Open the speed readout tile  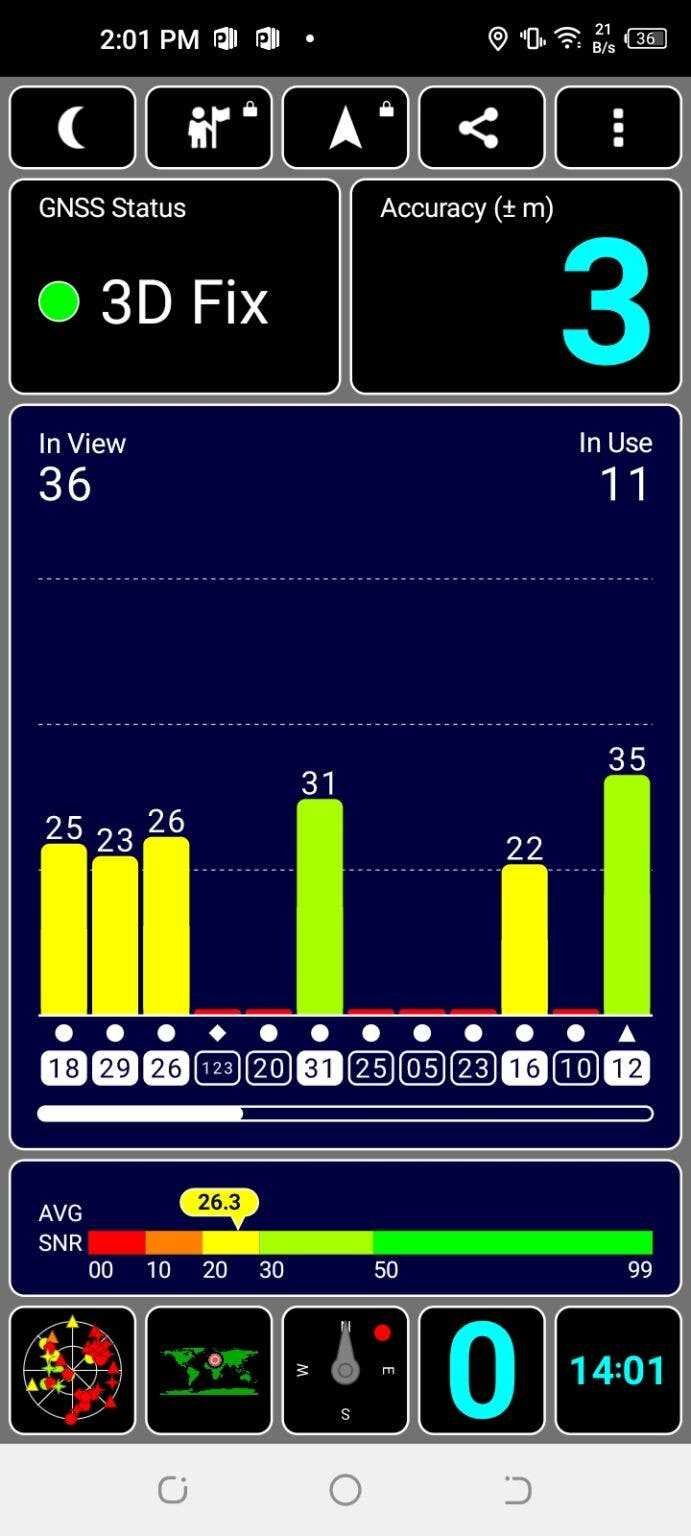[x=481, y=1370]
